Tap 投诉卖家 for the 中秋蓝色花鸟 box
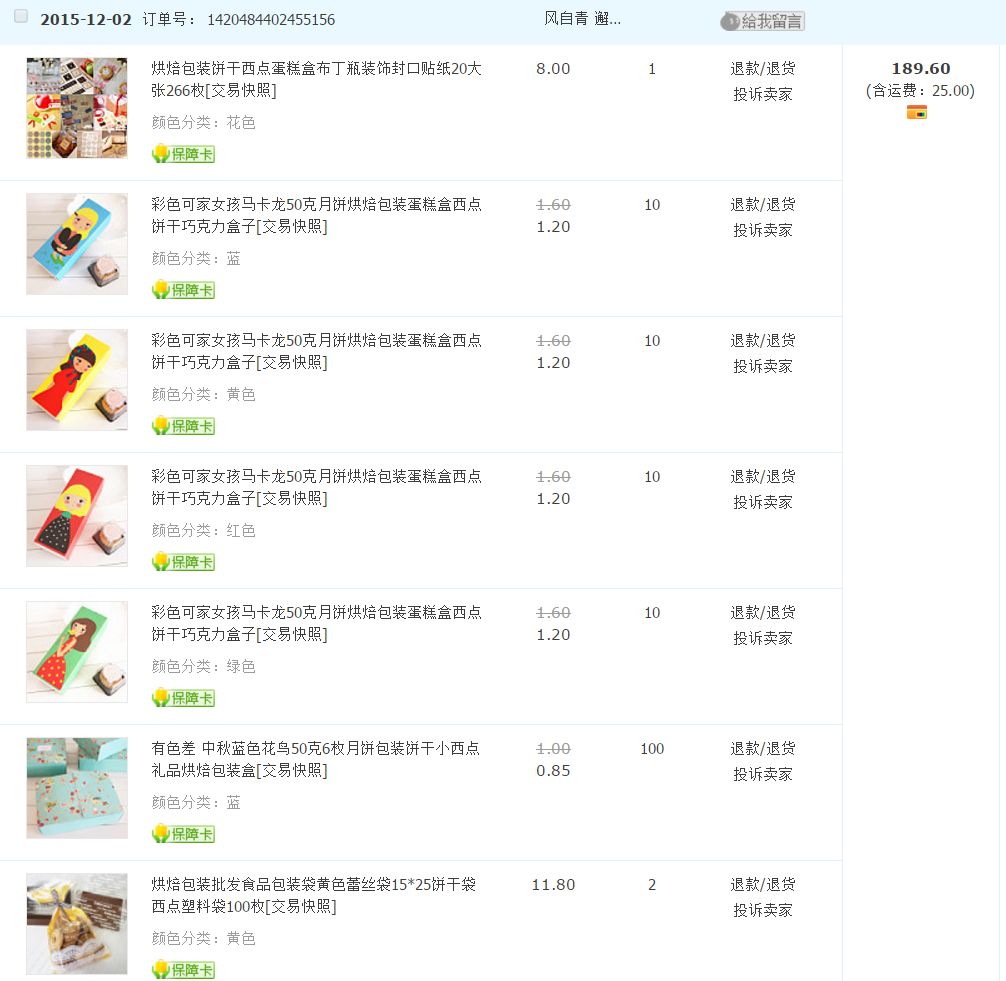This screenshot has height=981, width=1006. [x=762, y=774]
